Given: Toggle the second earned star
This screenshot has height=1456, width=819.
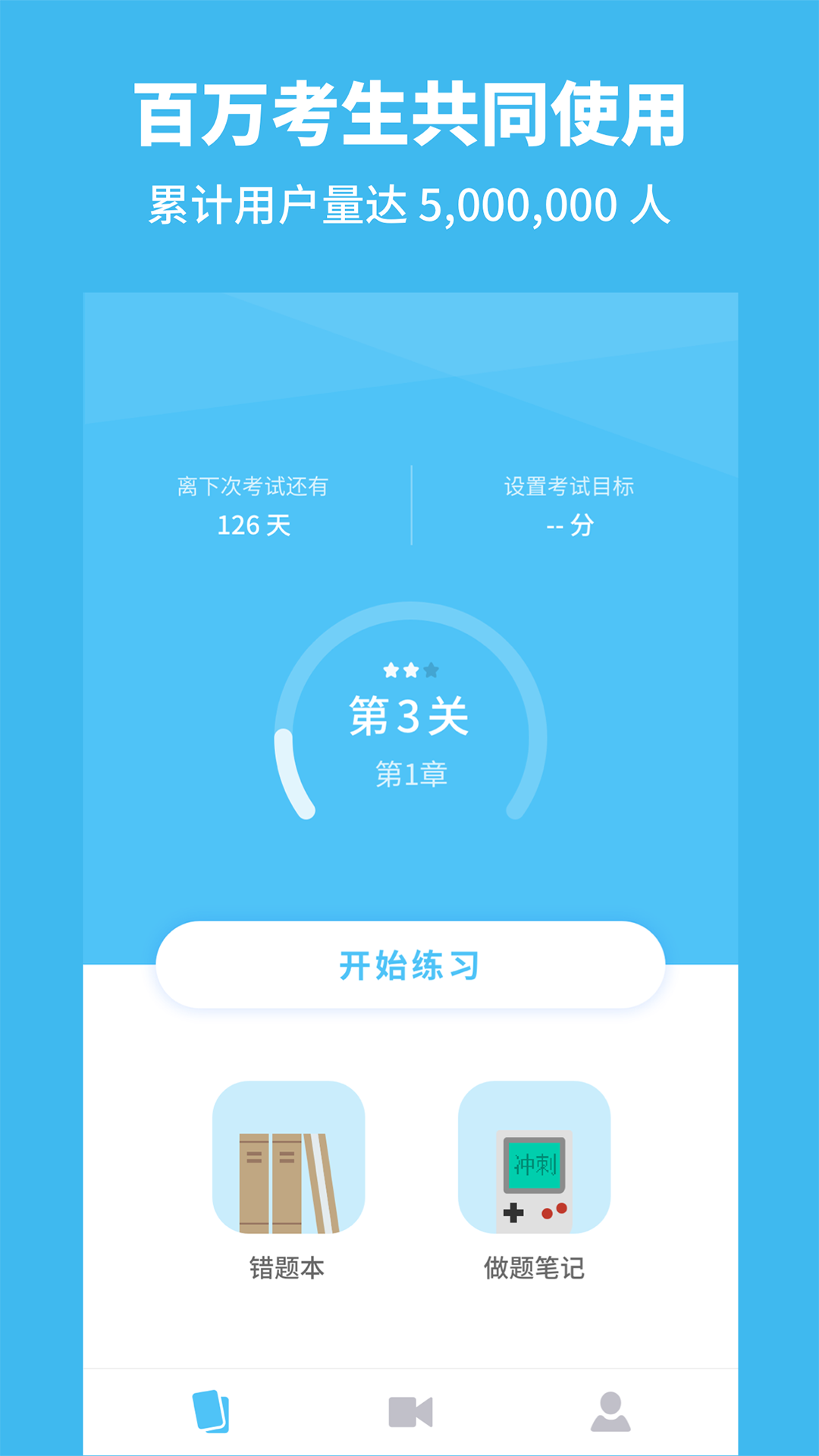Looking at the screenshot, I should tap(409, 670).
